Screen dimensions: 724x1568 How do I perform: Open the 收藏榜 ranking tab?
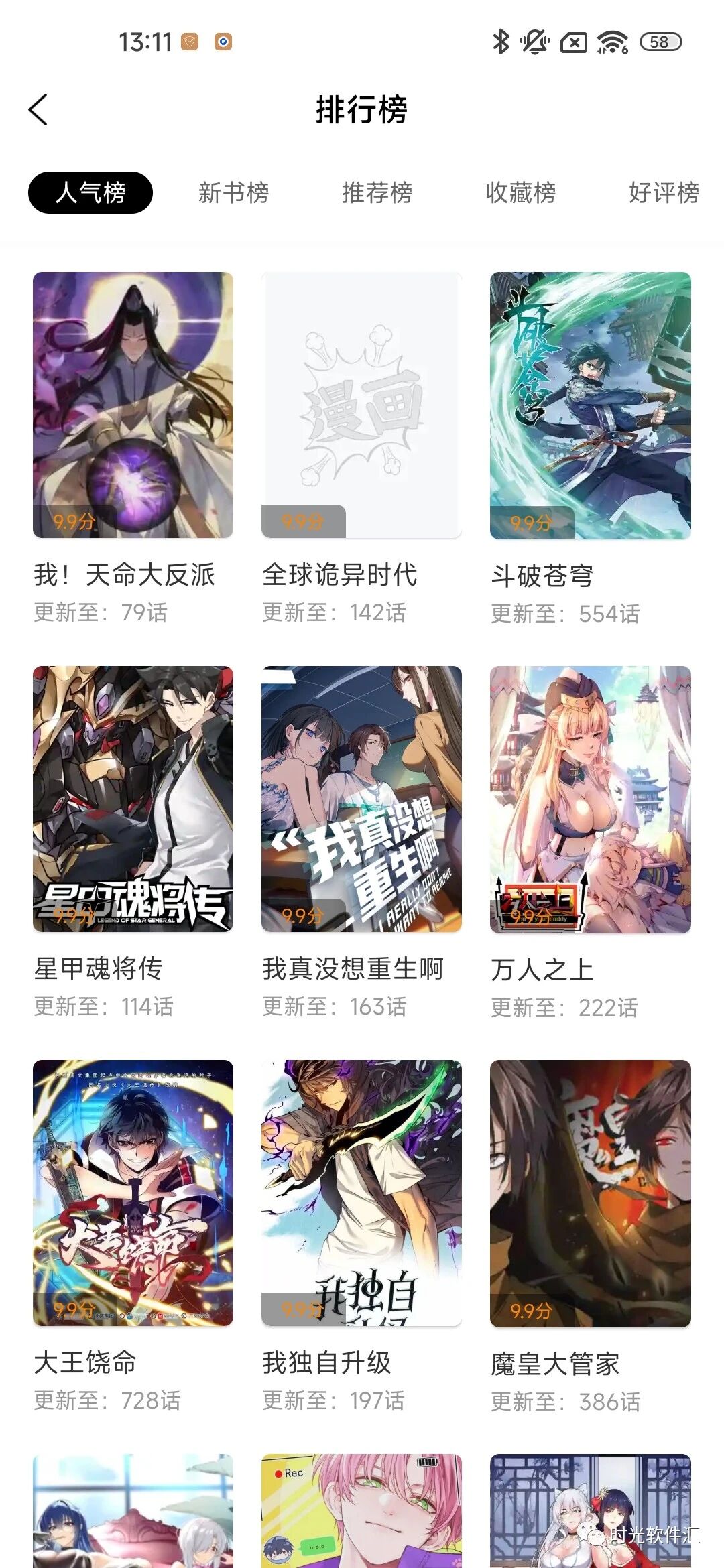pyautogui.click(x=520, y=193)
